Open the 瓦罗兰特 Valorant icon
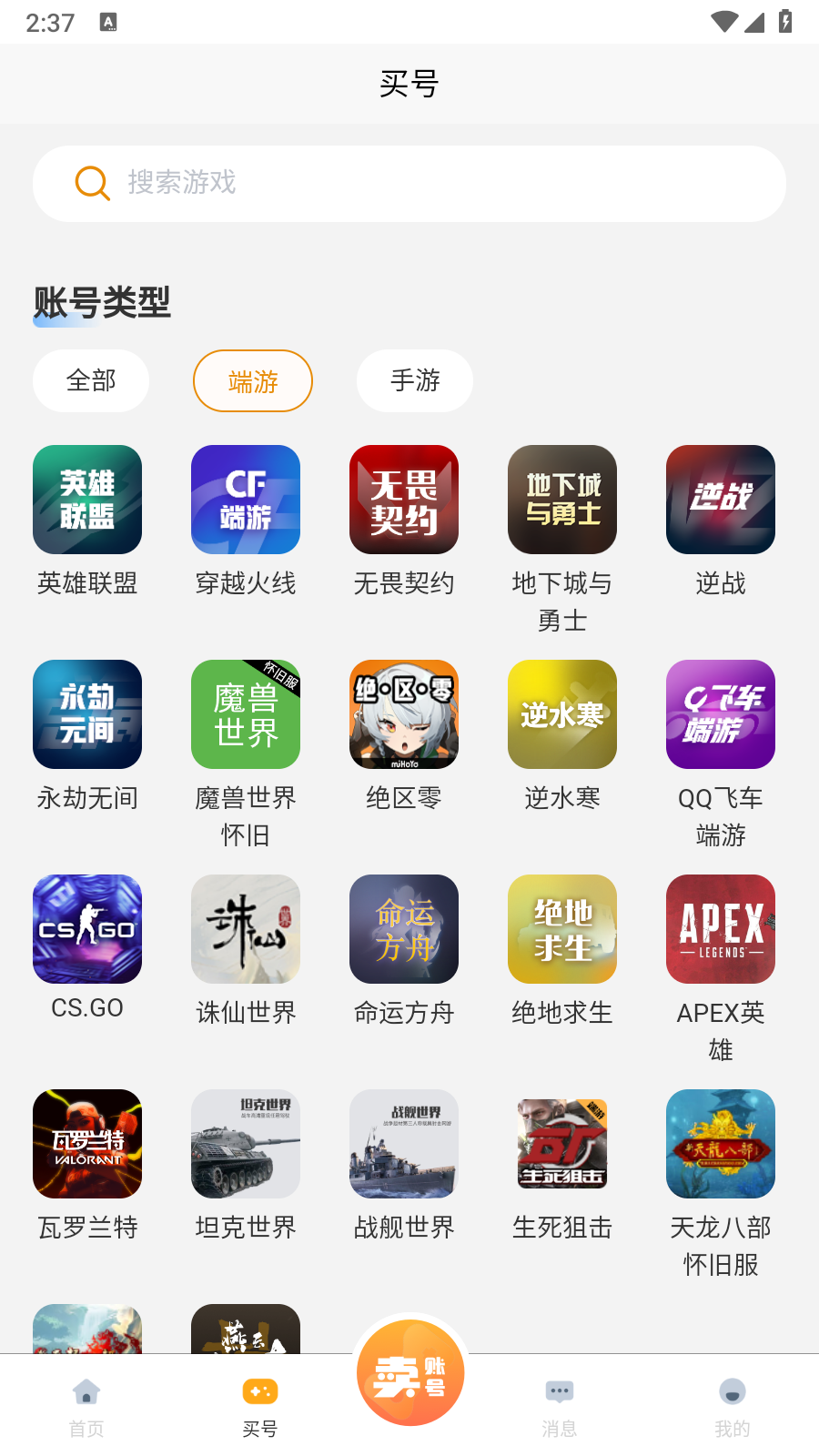Image resolution: width=819 pixels, height=1456 pixels. (x=86, y=1144)
